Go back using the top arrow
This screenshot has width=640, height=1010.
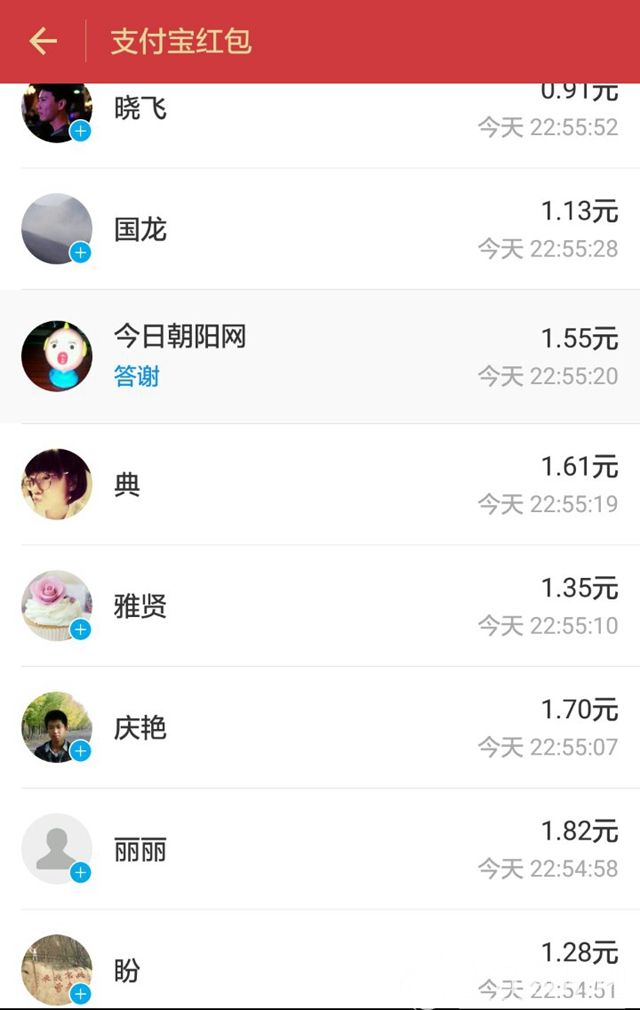[x=43, y=41]
